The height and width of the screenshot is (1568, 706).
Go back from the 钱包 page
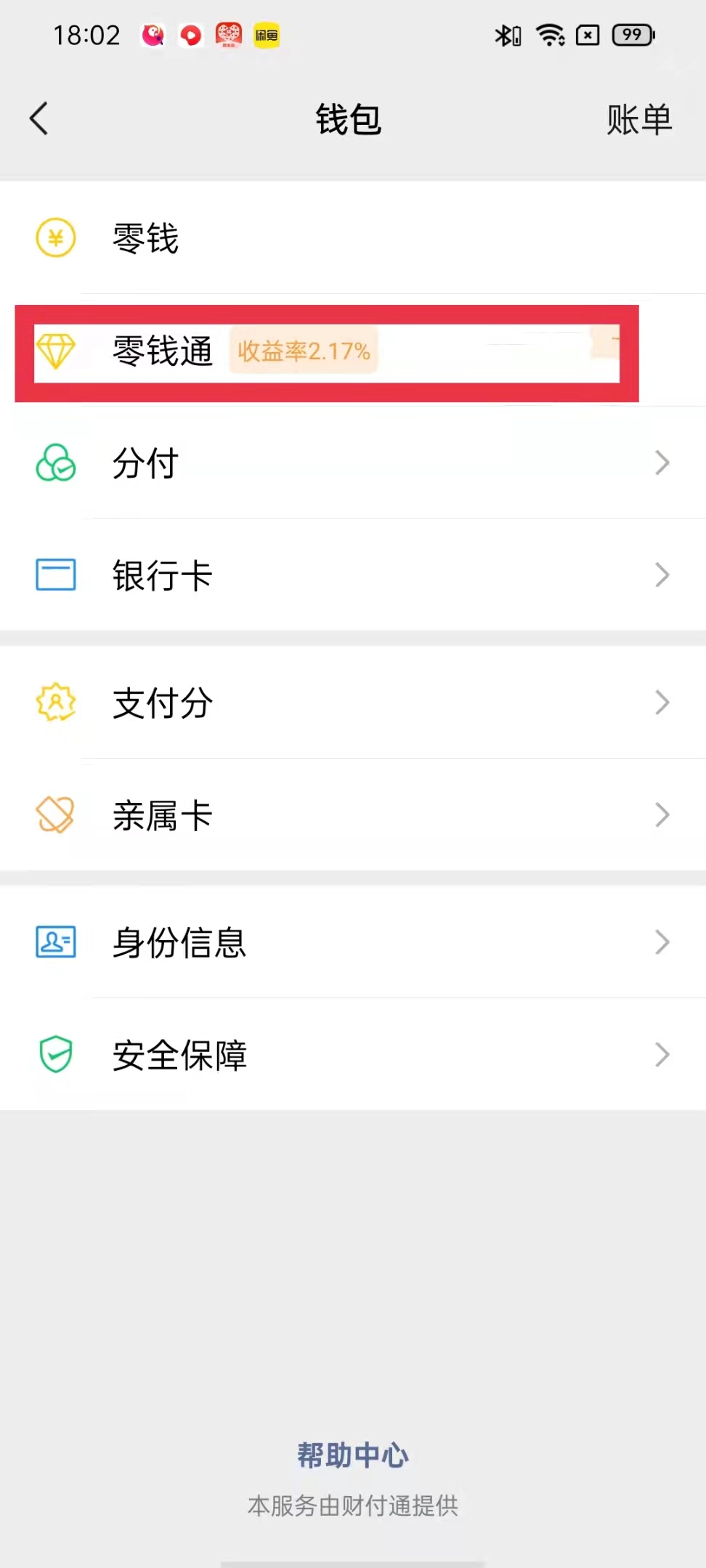tap(39, 118)
